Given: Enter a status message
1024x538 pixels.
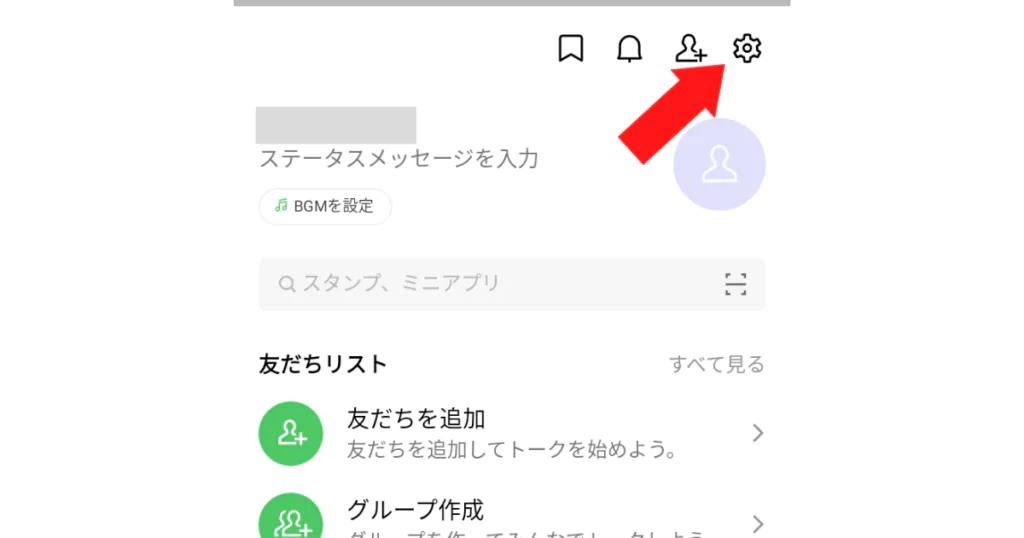Looking at the screenshot, I should [x=398, y=159].
